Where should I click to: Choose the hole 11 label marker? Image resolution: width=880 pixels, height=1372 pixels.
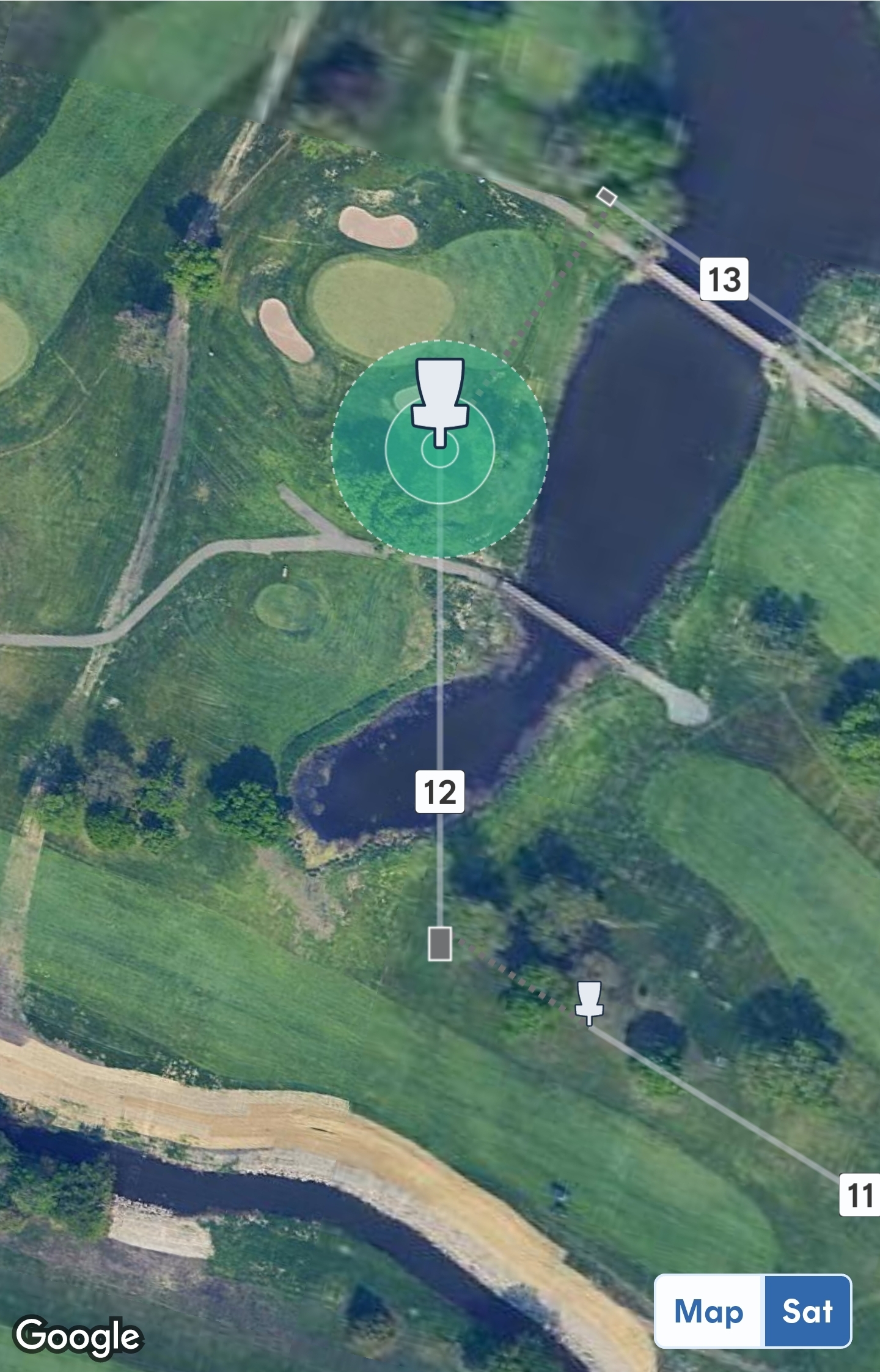pyautogui.click(x=860, y=1195)
